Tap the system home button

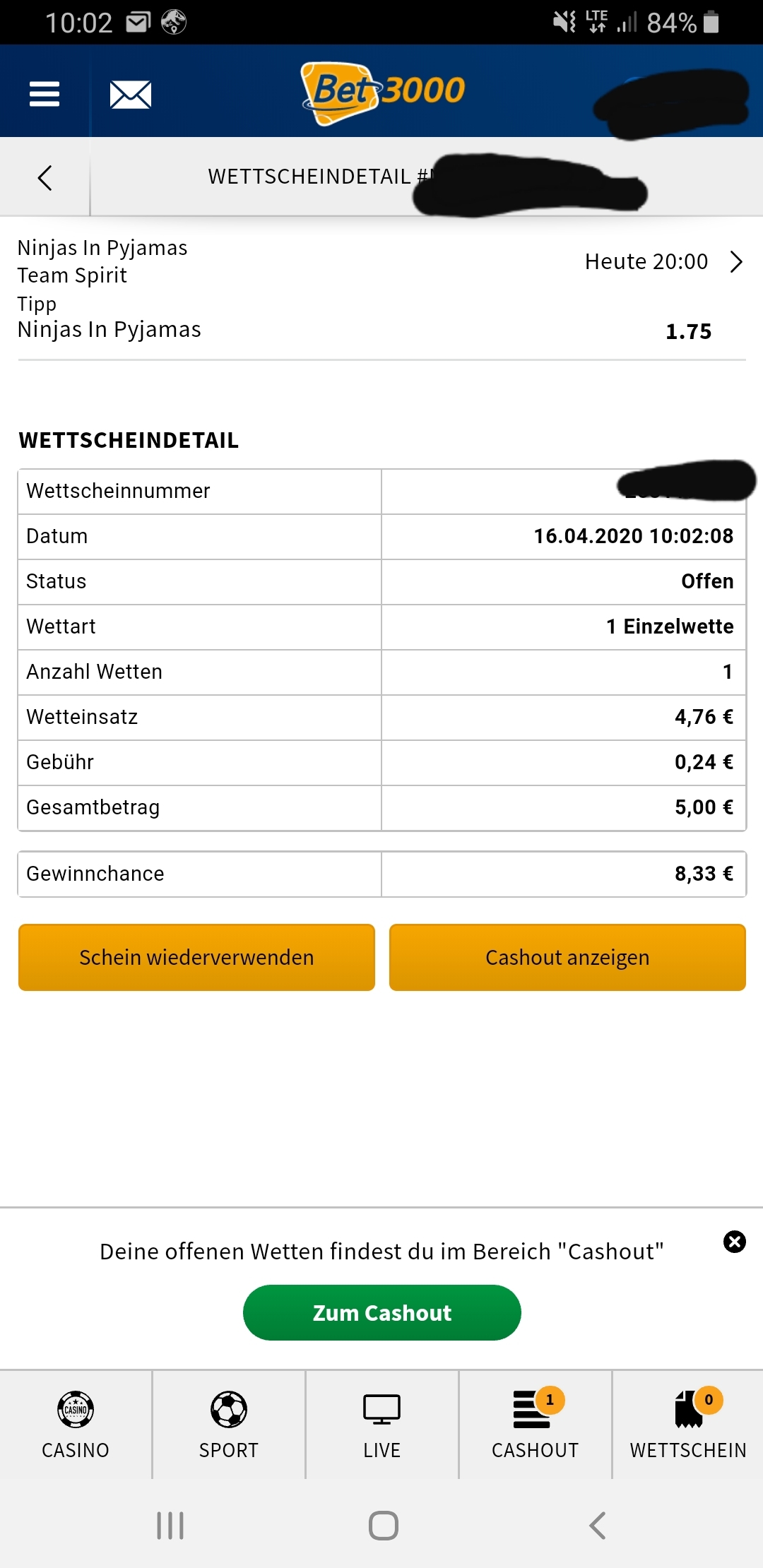(x=383, y=1526)
